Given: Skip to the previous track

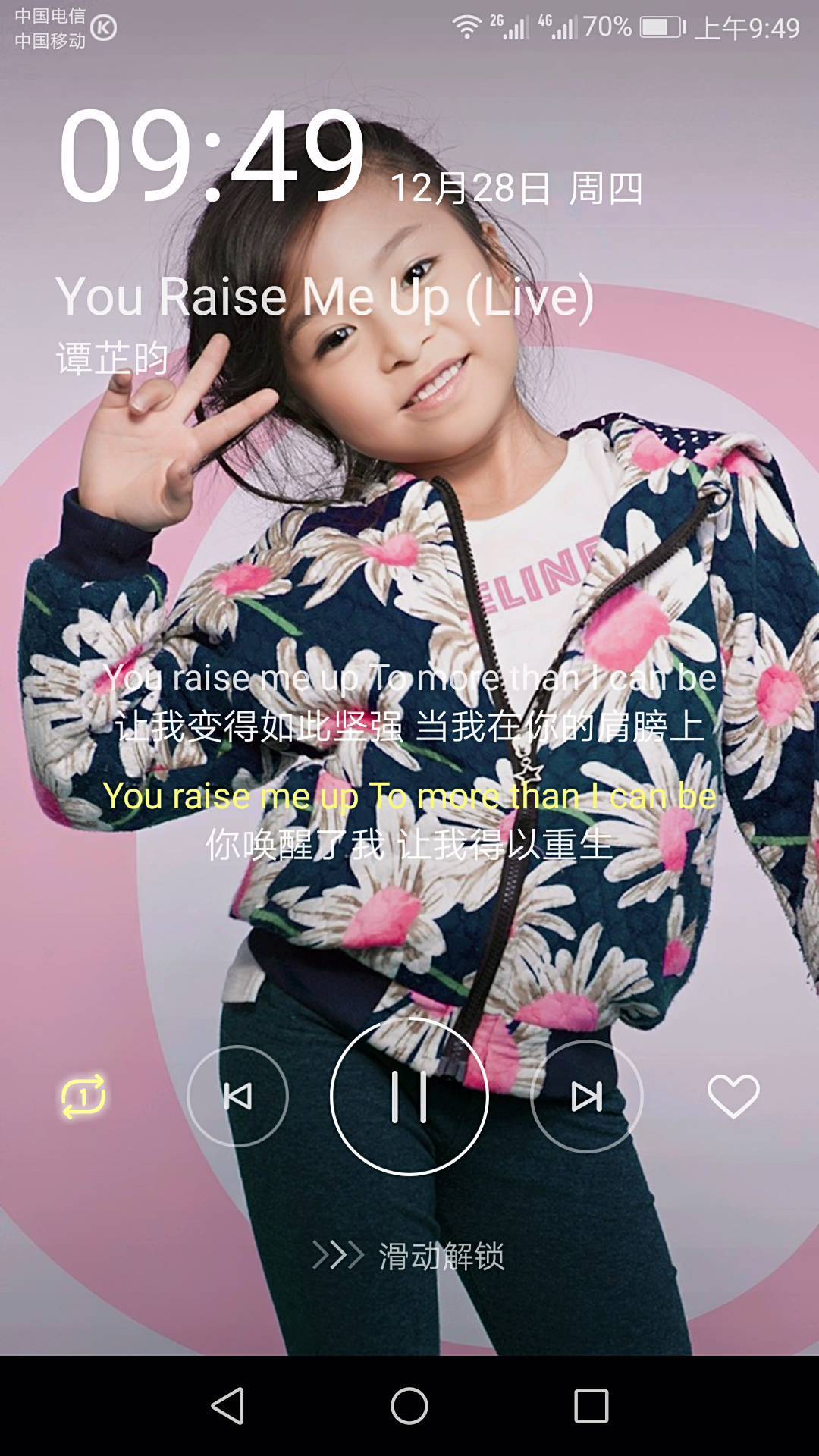Looking at the screenshot, I should (x=238, y=1097).
